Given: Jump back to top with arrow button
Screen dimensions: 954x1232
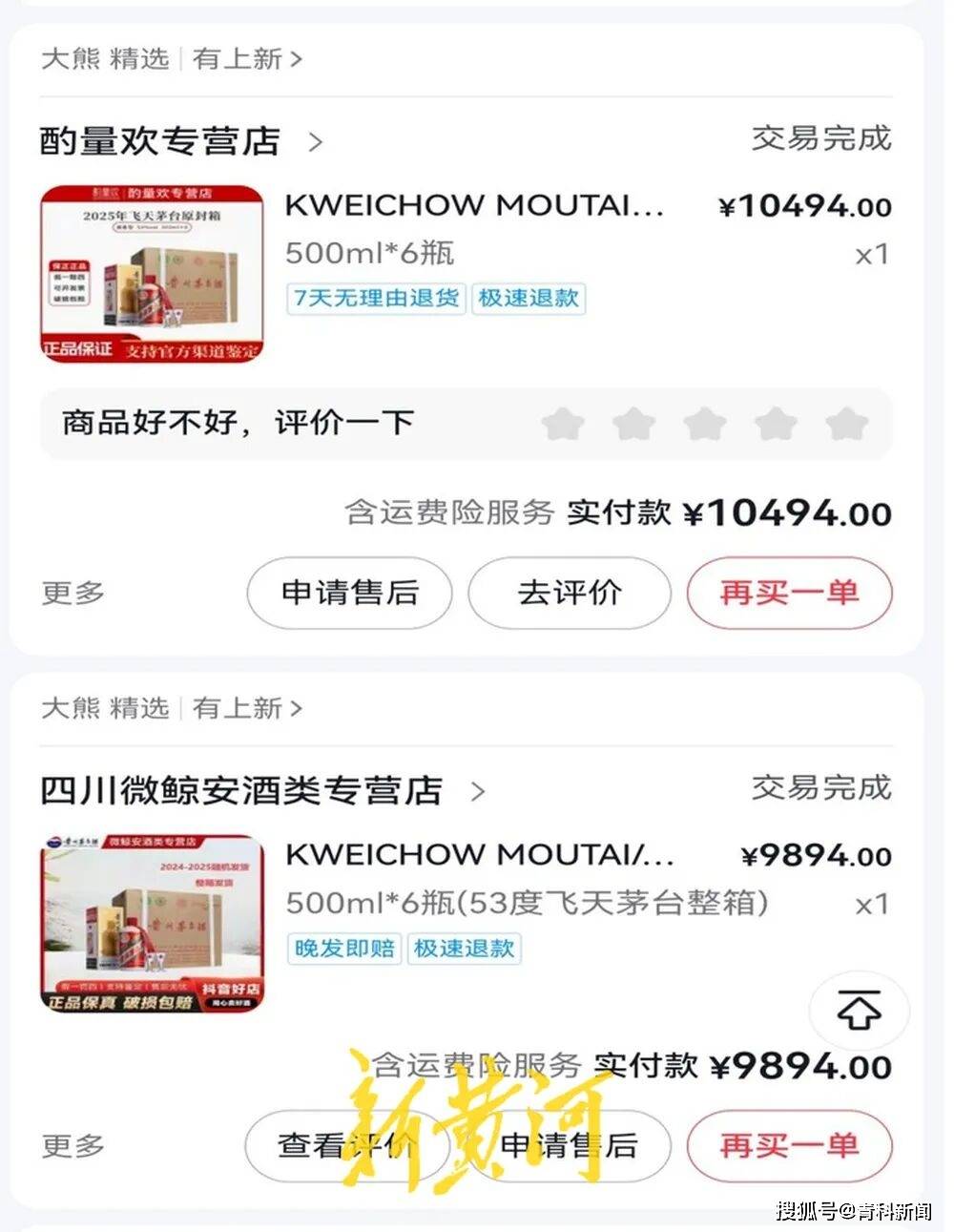Looking at the screenshot, I should click(x=859, y=1010).
